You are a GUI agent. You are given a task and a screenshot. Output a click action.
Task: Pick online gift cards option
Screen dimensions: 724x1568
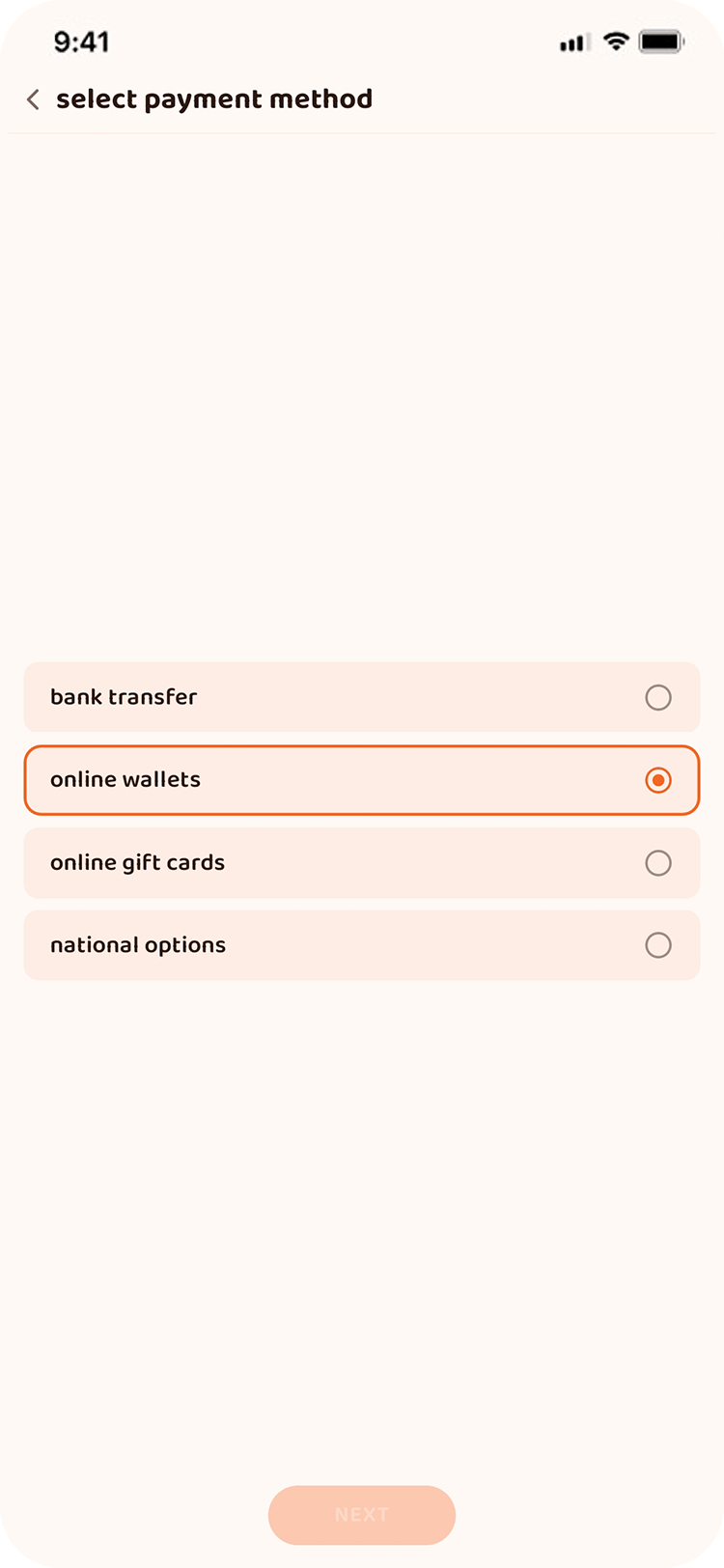pyautogui.click(x=361, y=863)
